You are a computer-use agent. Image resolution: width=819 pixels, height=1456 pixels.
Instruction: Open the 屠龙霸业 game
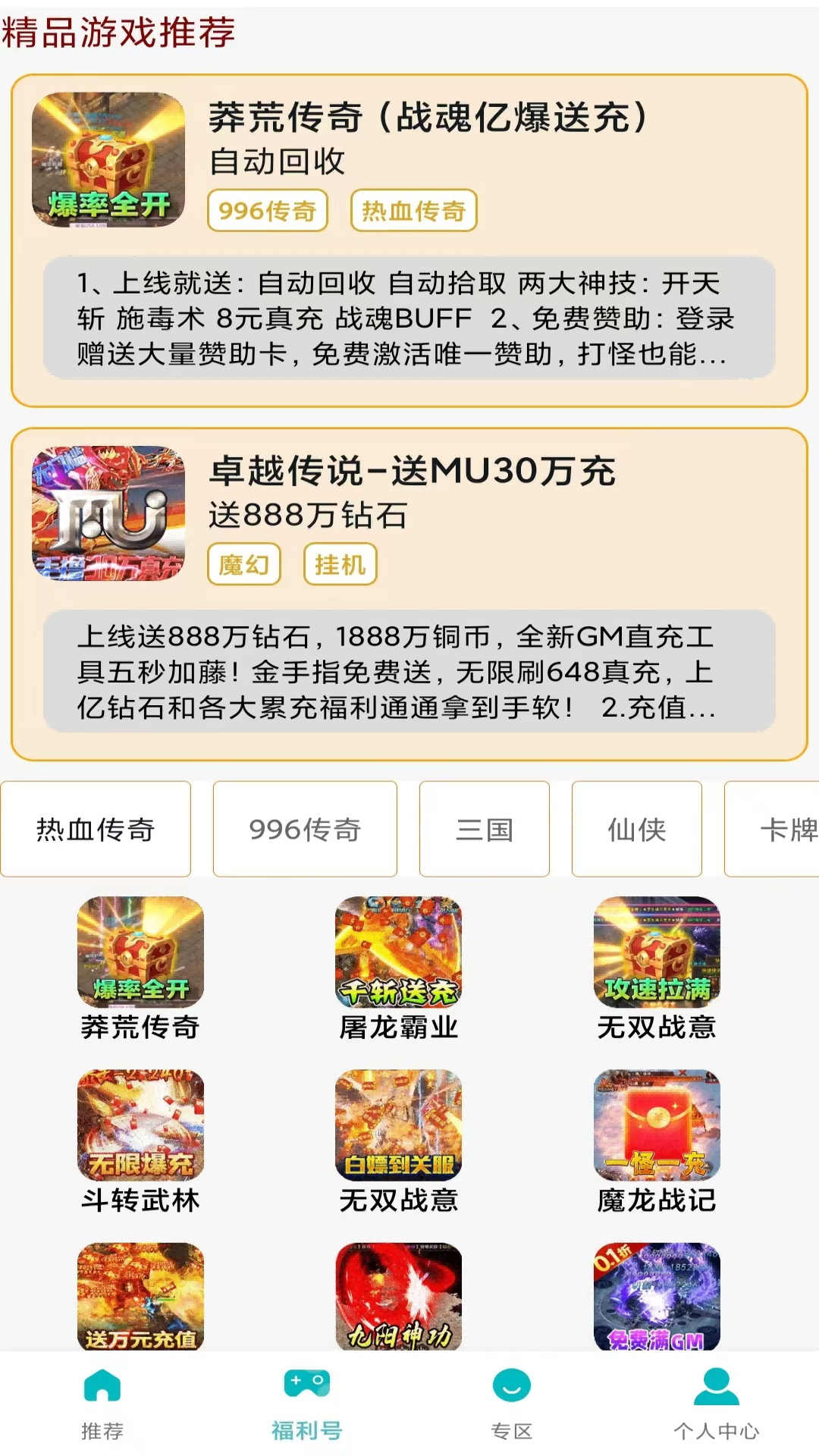click(x=398, y=968)
